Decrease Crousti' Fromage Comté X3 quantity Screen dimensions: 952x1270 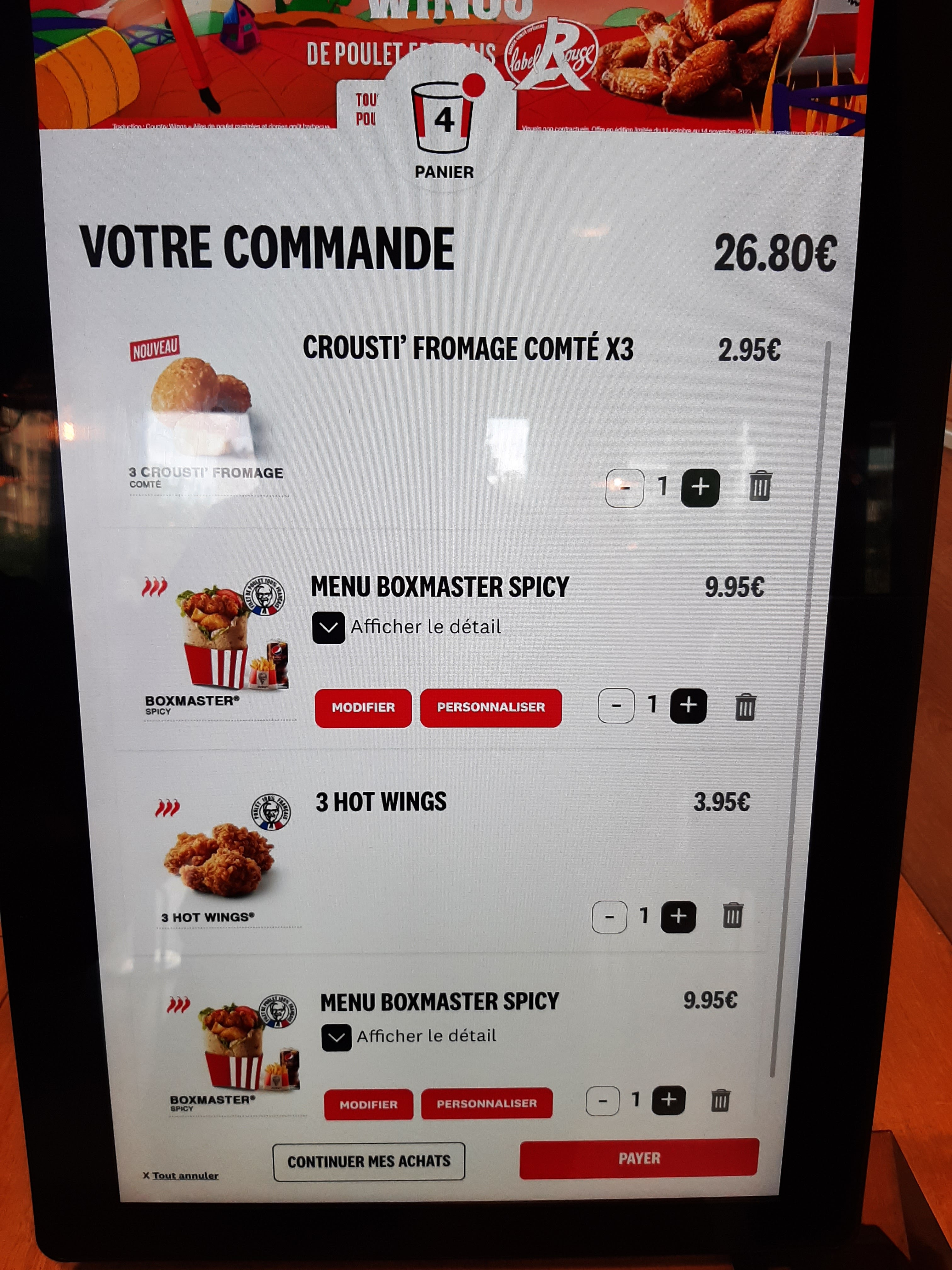624,488
